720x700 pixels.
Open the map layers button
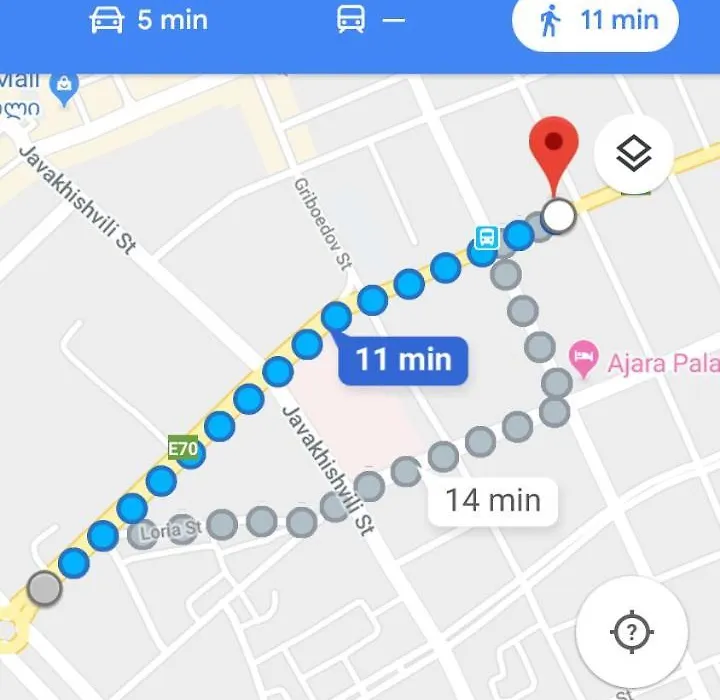[633, 155]
